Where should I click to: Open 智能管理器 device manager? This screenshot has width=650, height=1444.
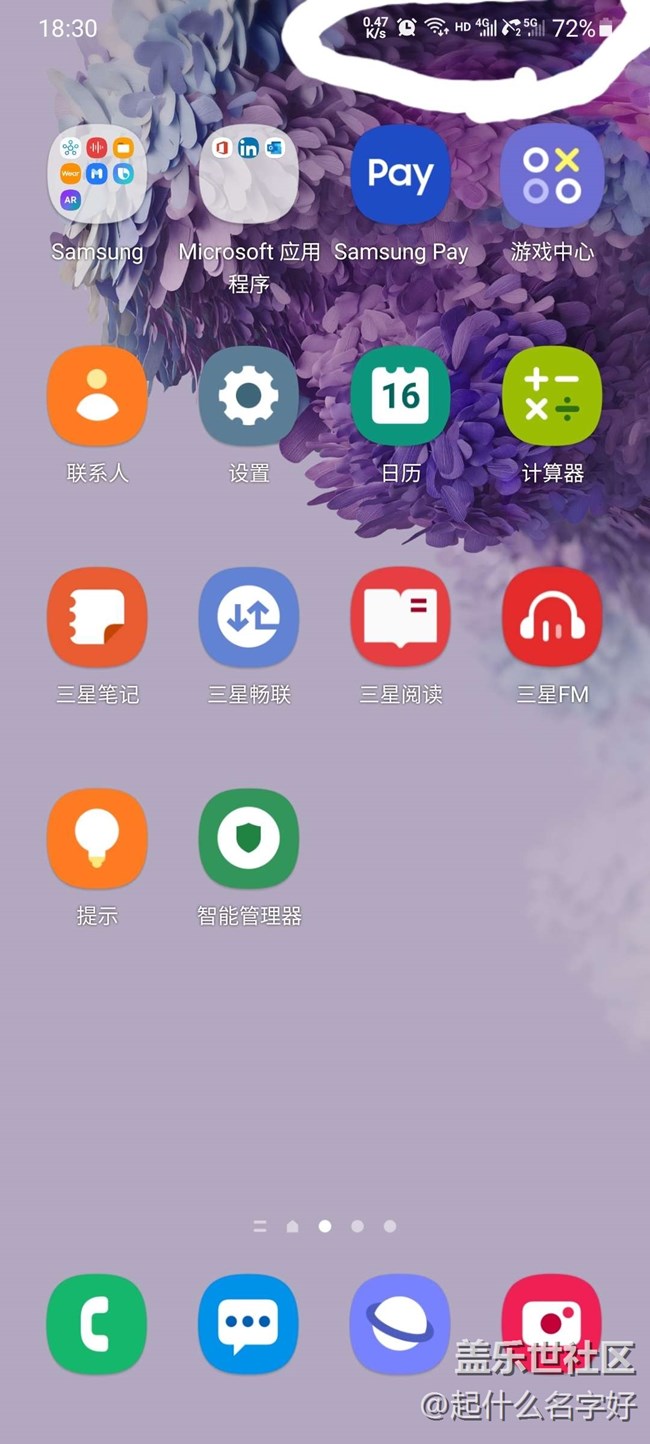[248, 838]
